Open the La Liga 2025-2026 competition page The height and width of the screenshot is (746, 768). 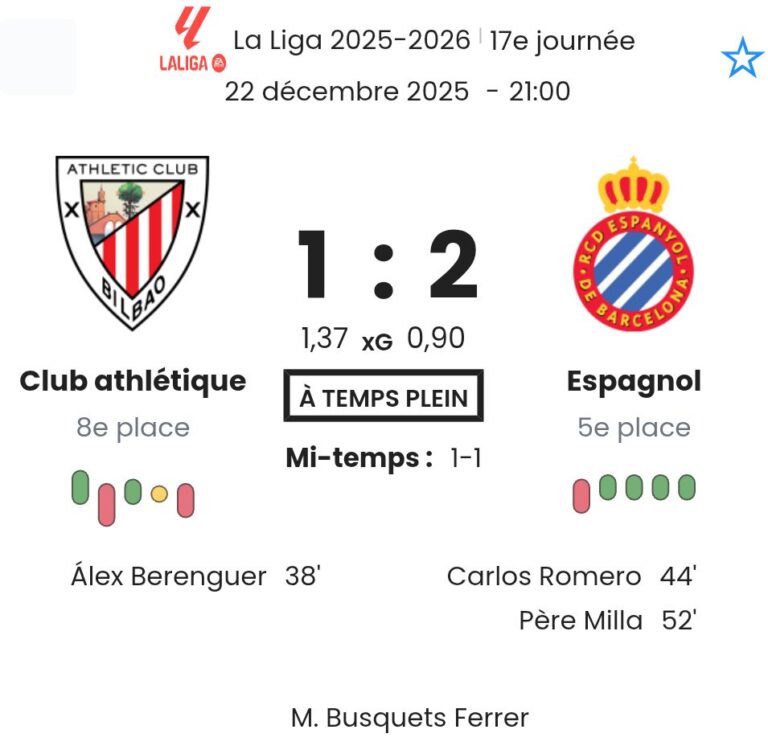(x=351, y=41)
